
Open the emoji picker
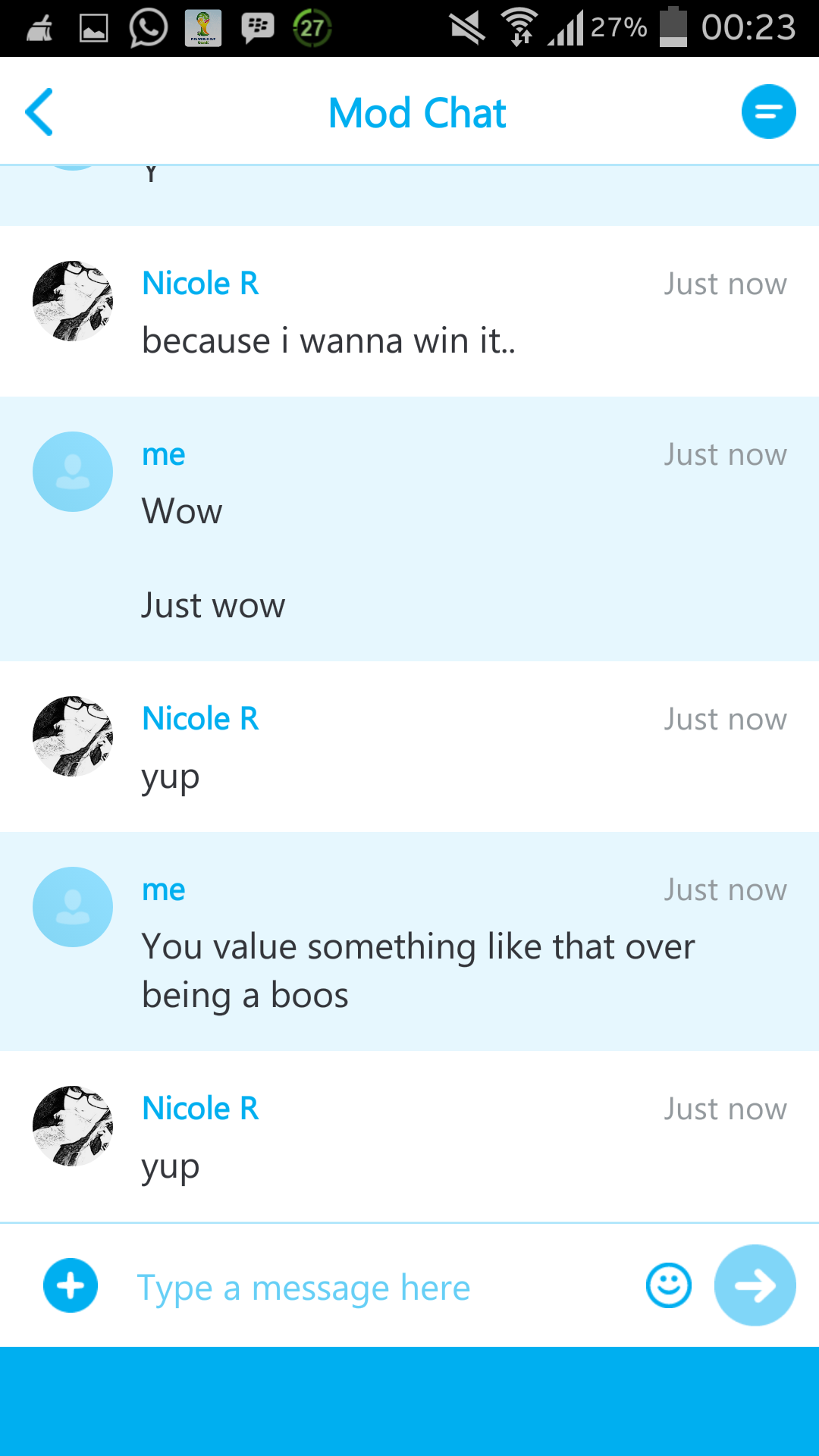click(668, 1285)
